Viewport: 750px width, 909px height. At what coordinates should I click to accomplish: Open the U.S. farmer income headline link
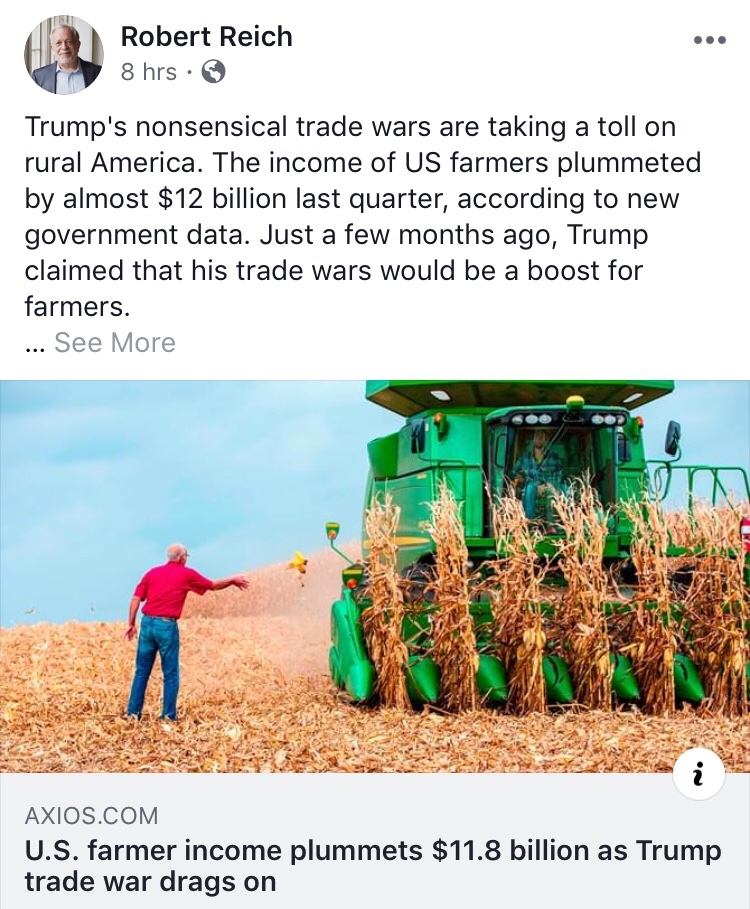point(372,866)
